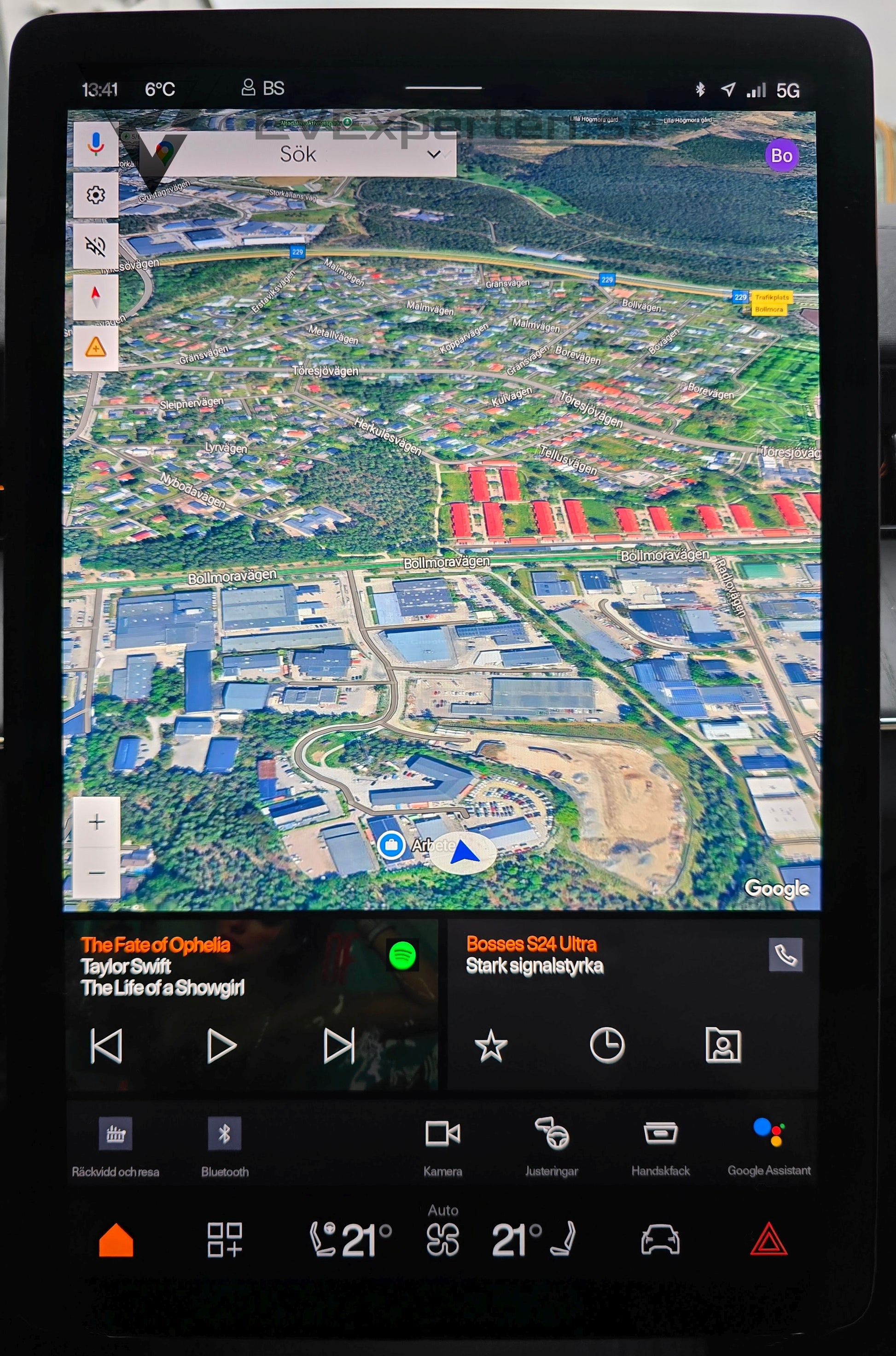Screen dimensions: 896x1356
Task: Skip to the next track
Action: tap(338, 1046)
